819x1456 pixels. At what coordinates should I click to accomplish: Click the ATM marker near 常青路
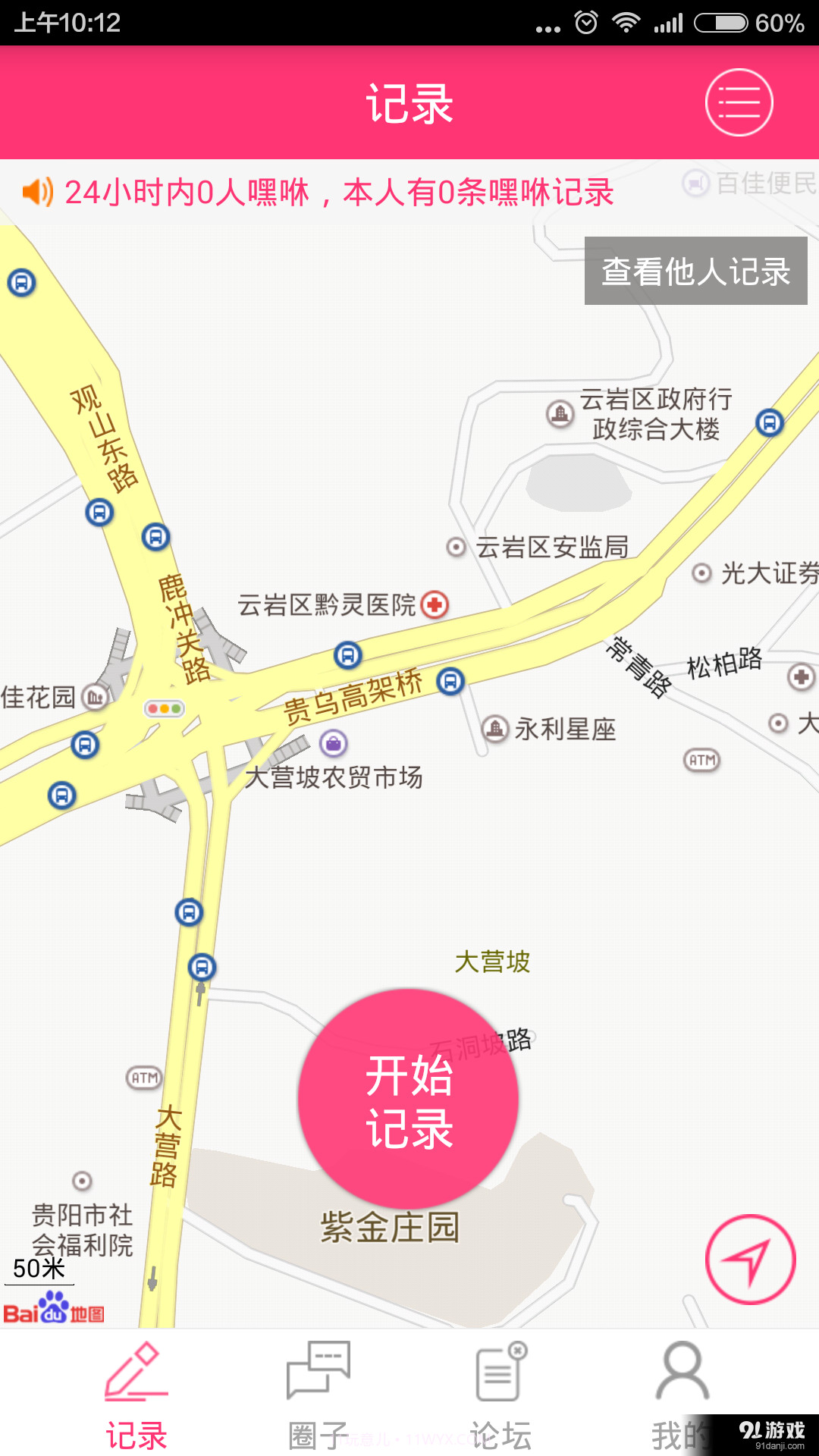(701, 758)
